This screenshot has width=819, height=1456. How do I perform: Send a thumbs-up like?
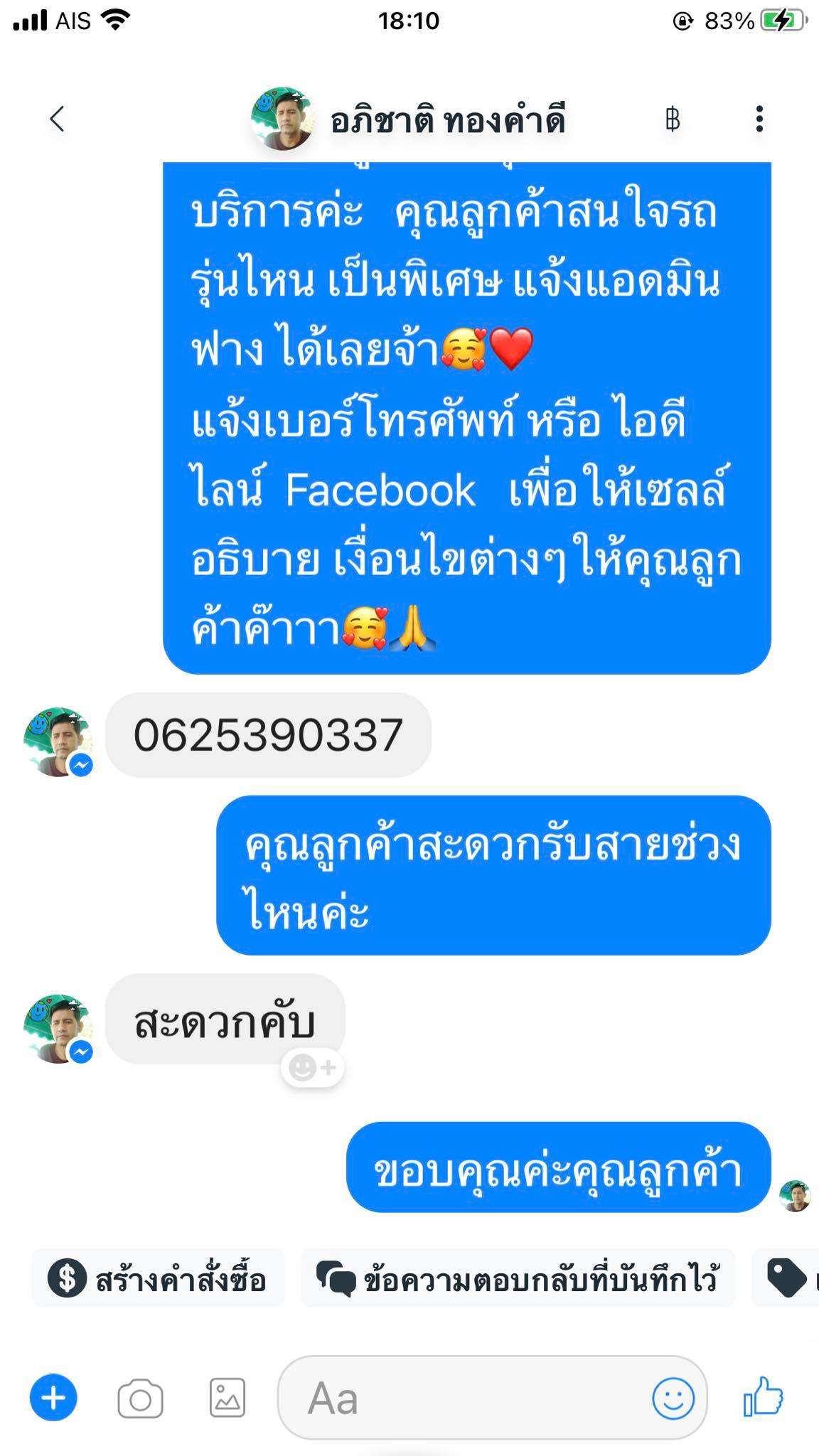[x=763, y=1396]
